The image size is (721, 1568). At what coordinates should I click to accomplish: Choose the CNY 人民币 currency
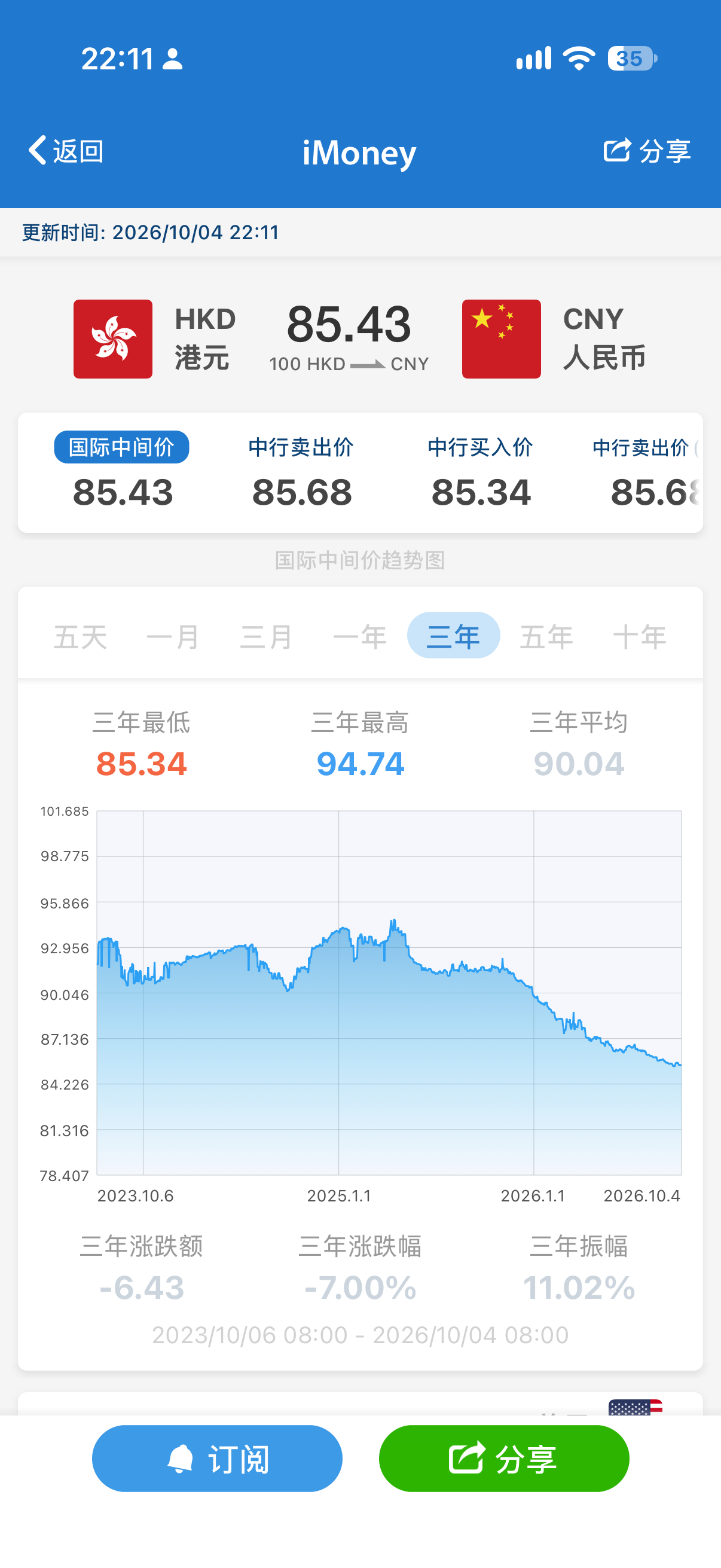tap(554, 339)
